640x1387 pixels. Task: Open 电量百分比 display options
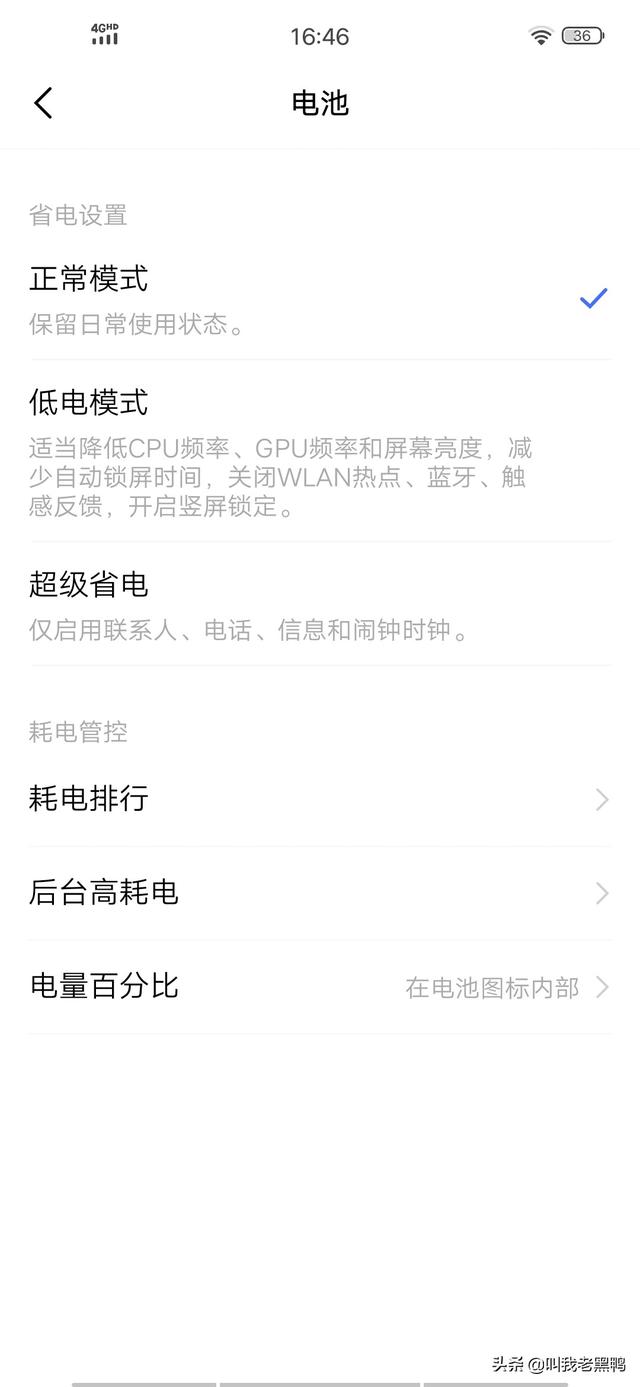tap(320, 986)
